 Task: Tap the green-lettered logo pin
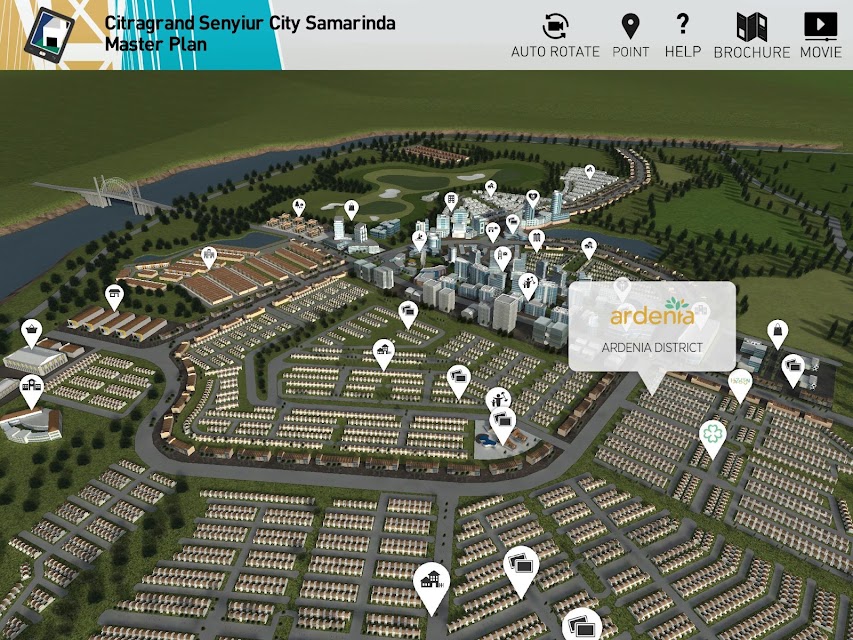point(740,385)
